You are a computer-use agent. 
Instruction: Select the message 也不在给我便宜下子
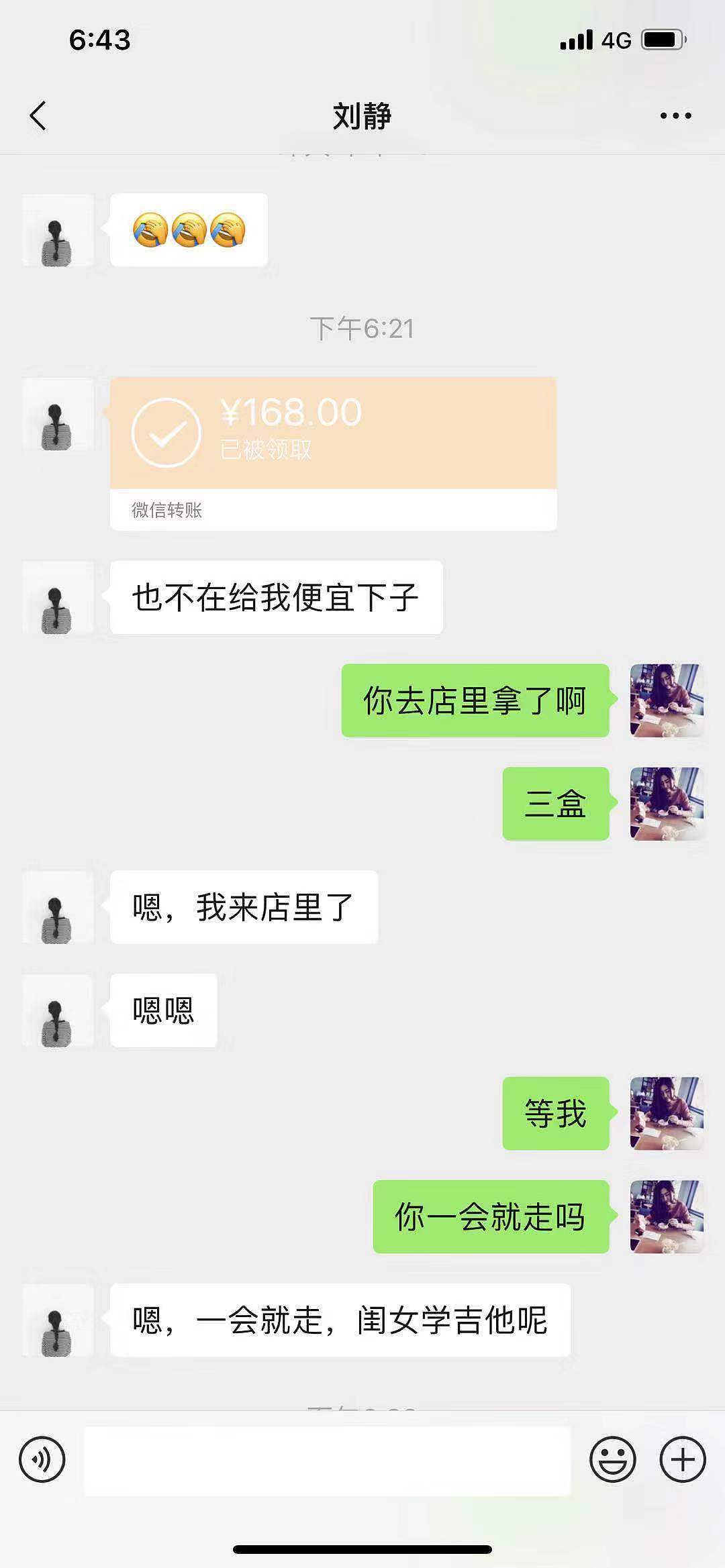[x=275, y=598]
